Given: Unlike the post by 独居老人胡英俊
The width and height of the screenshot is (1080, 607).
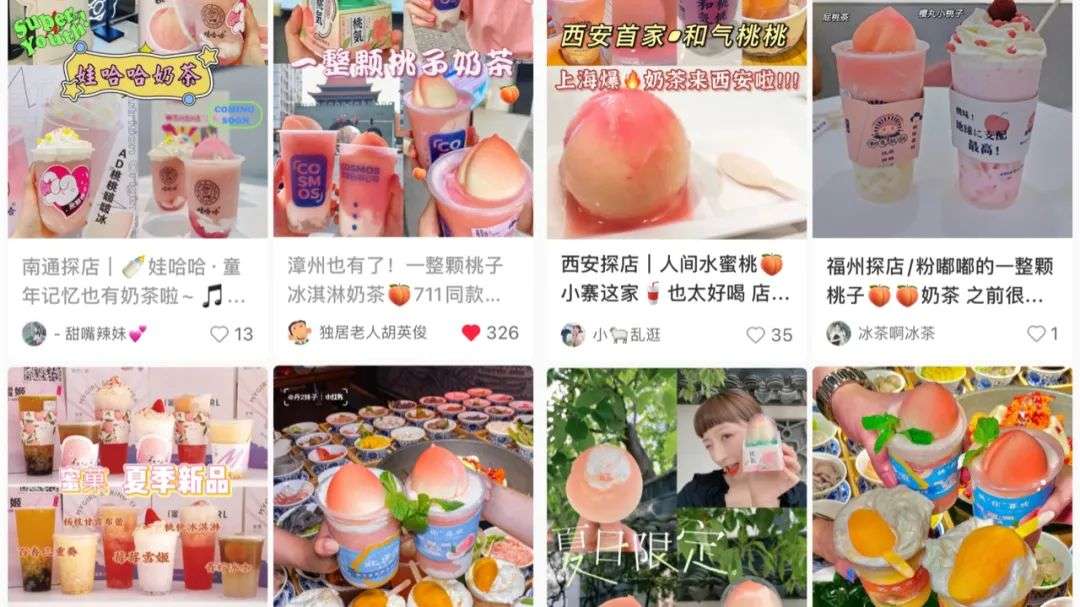Looking at the screenshot, I should (x=472, y=333).
